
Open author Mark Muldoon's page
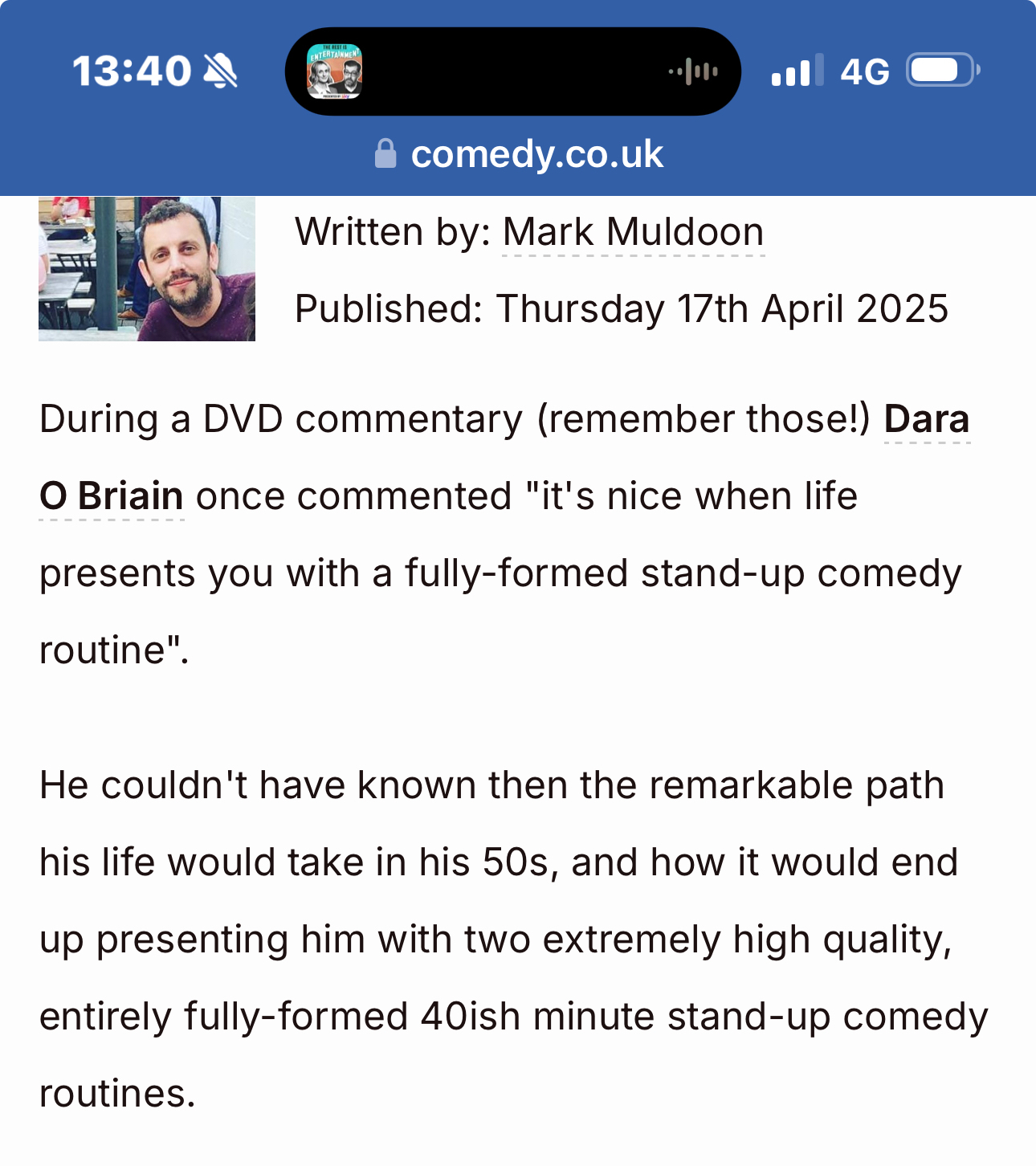point(633,232)
